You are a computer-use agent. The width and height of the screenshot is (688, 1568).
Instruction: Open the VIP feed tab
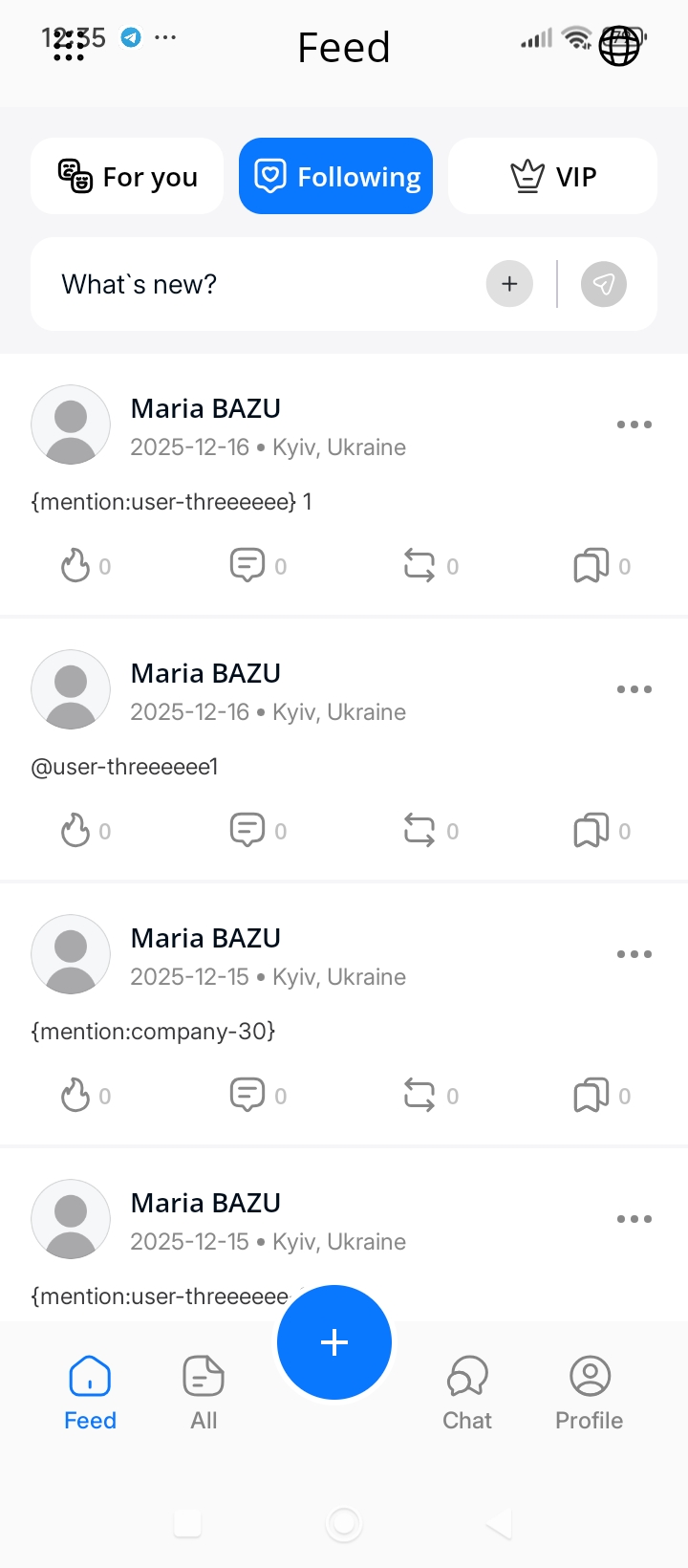[x=552, y=177]
